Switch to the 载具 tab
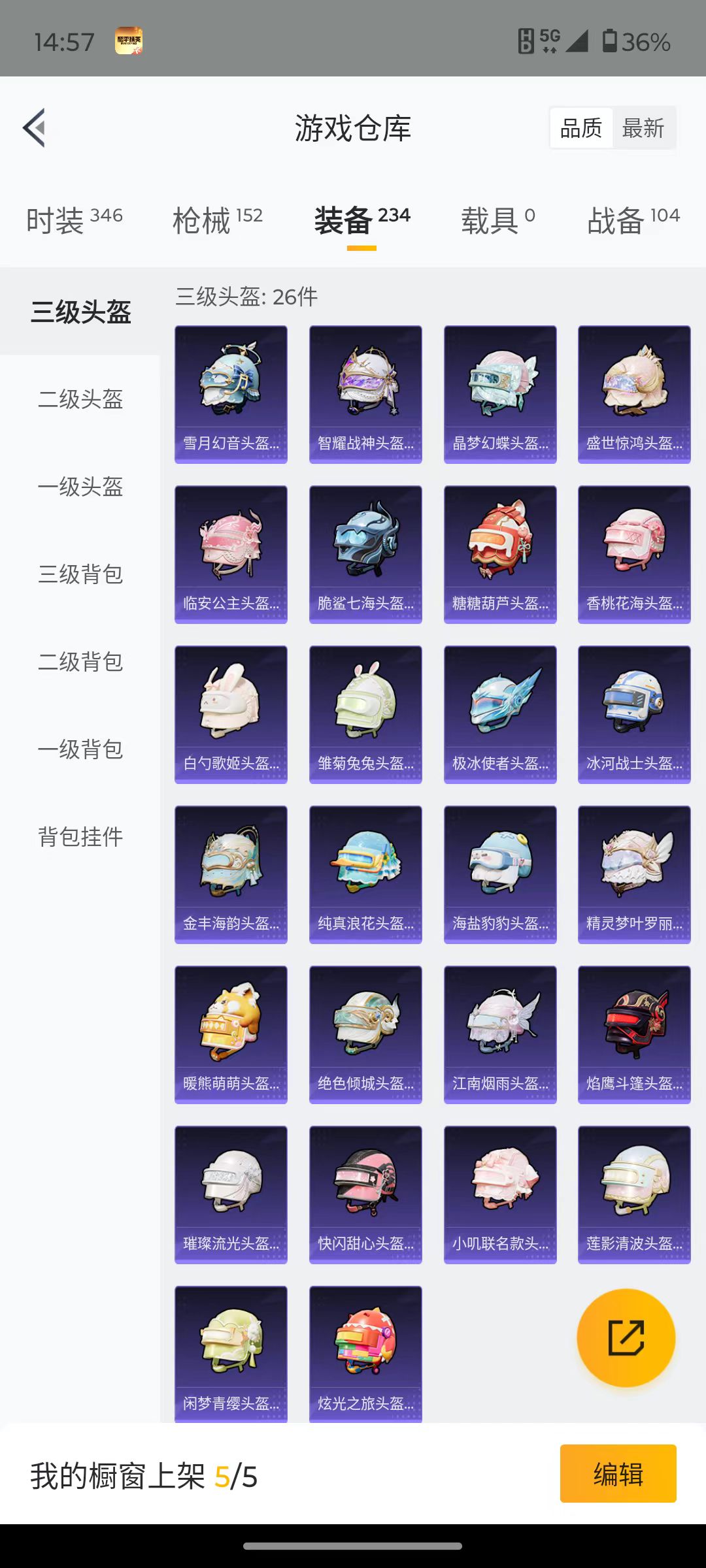The height and width of the screenshot is (1568, 706). click(x=498, y=220)
